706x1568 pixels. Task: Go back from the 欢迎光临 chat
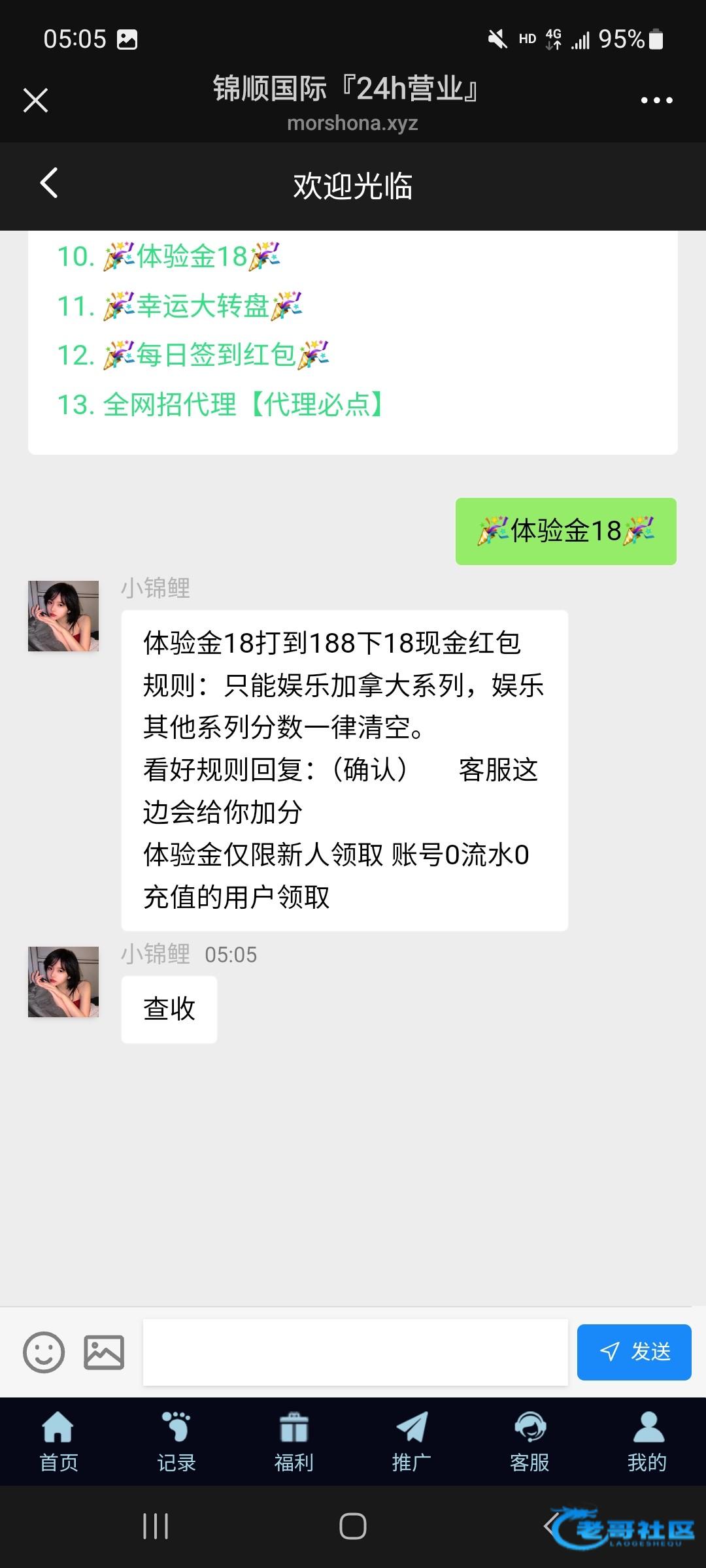coord(49,183)
